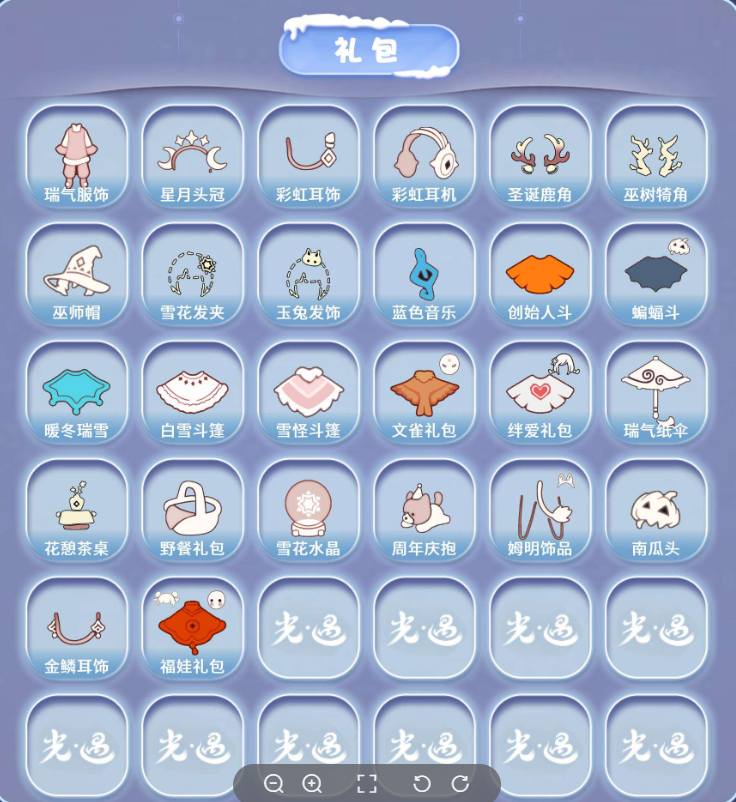Zoom in using the magnifier plus icon
Viewport: 736px width, 802px height.
[x=312, y=784]
